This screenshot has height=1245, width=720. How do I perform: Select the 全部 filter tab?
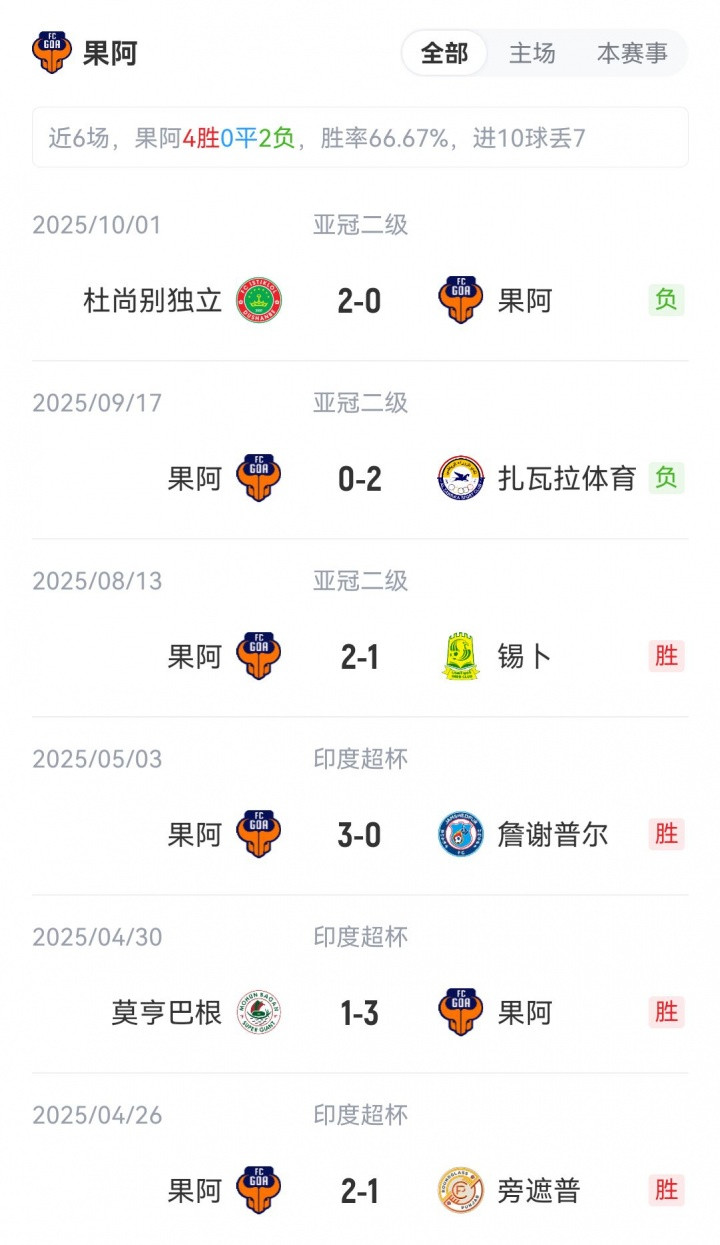(x=444, y=53)
